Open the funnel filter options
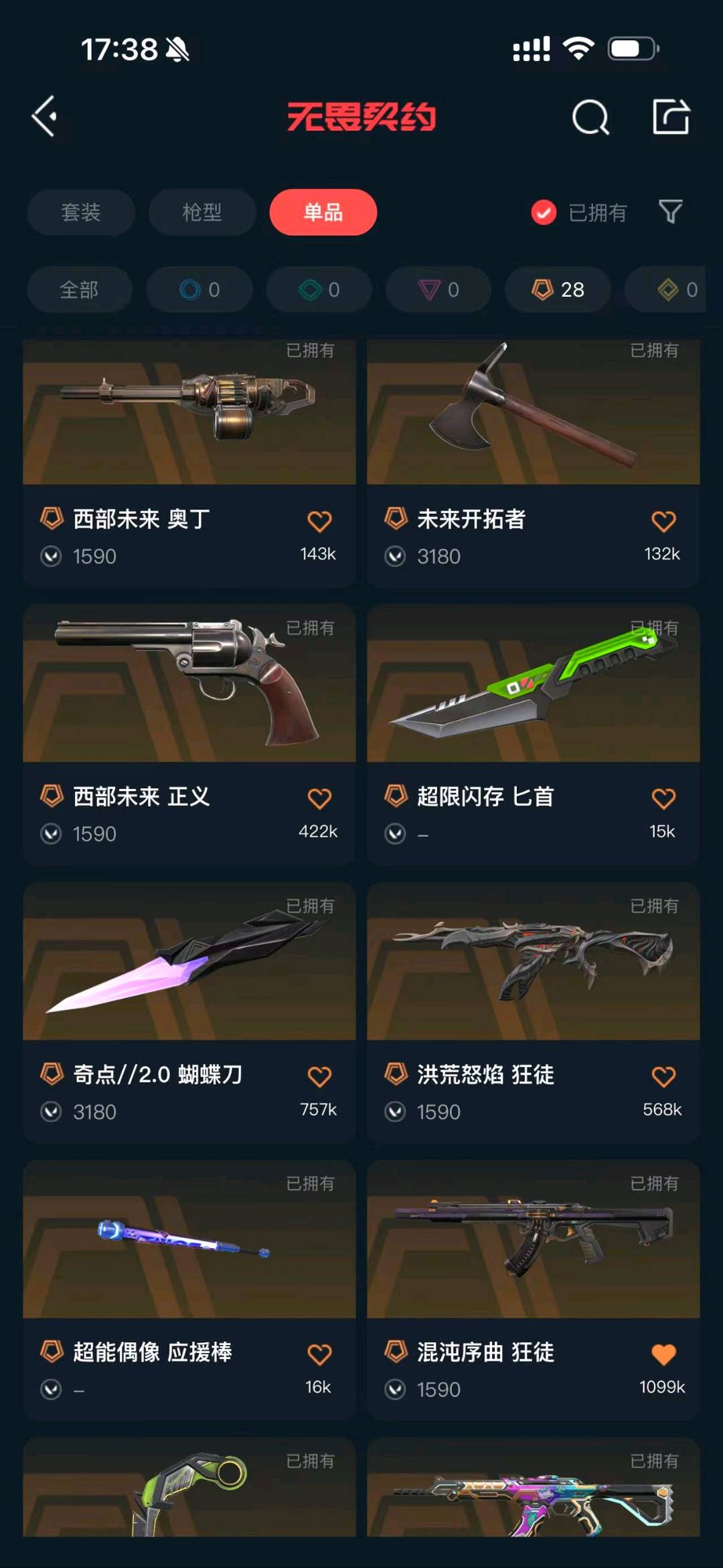Viewport: 723px width, 1568px height. click(x=670, y=212)
